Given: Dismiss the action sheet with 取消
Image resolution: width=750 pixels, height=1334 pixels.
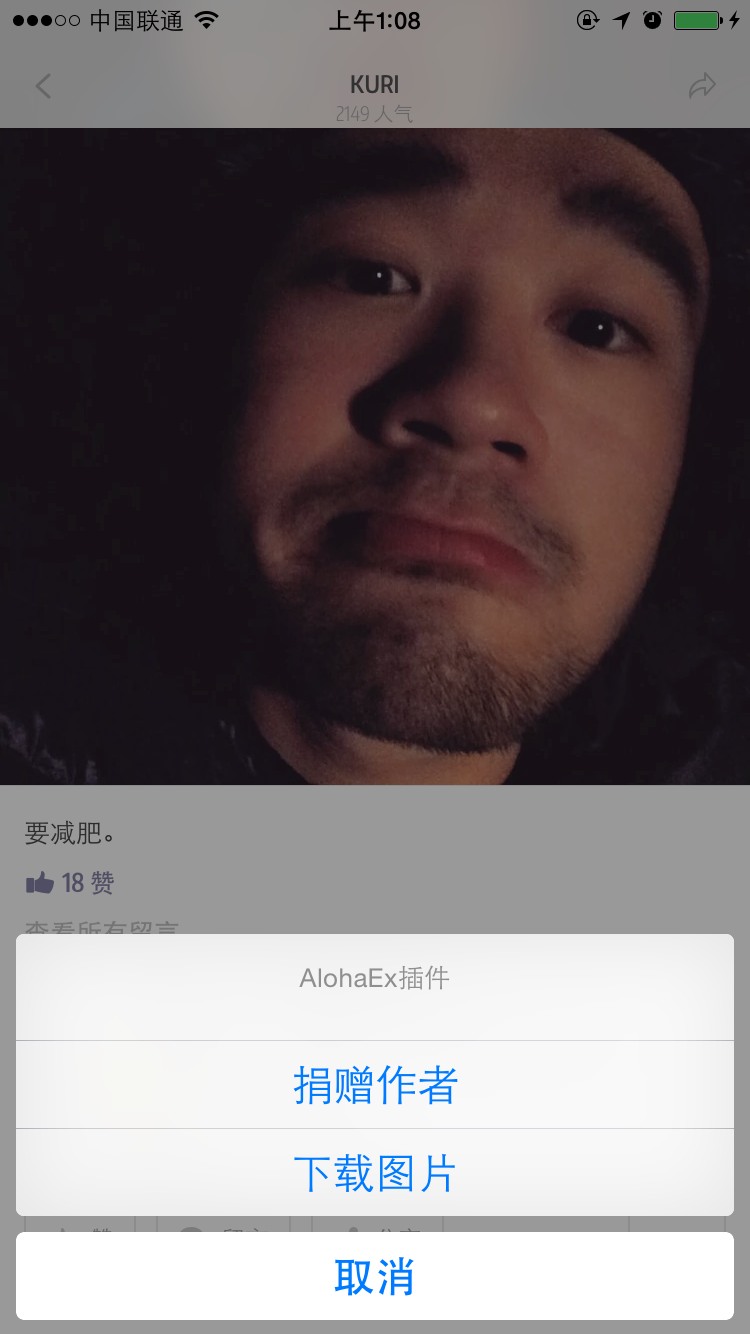Looking at the screenshot, I should 375,1277.
